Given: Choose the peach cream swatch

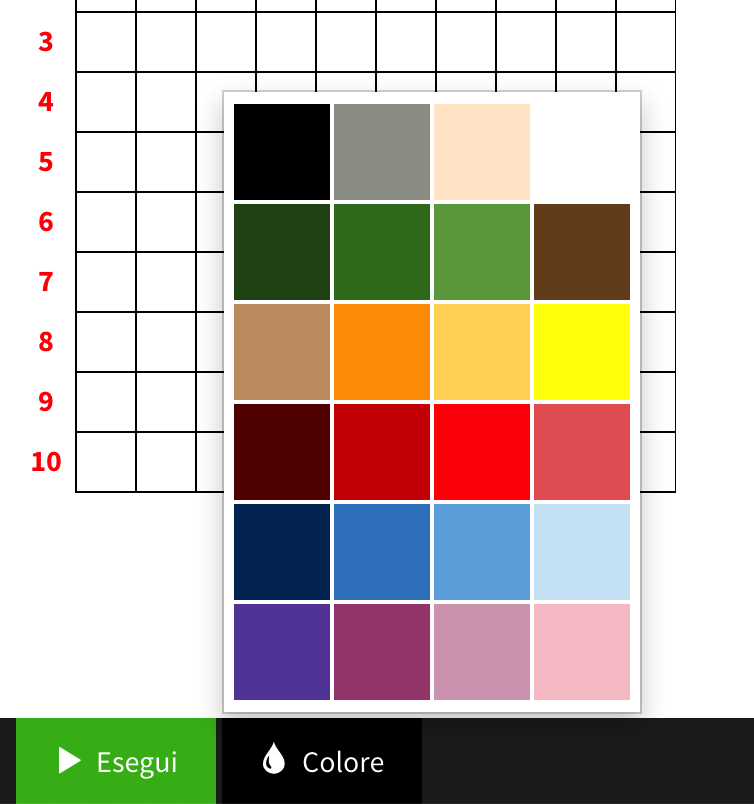Looking at the screenshot, I should coord(482,152).
